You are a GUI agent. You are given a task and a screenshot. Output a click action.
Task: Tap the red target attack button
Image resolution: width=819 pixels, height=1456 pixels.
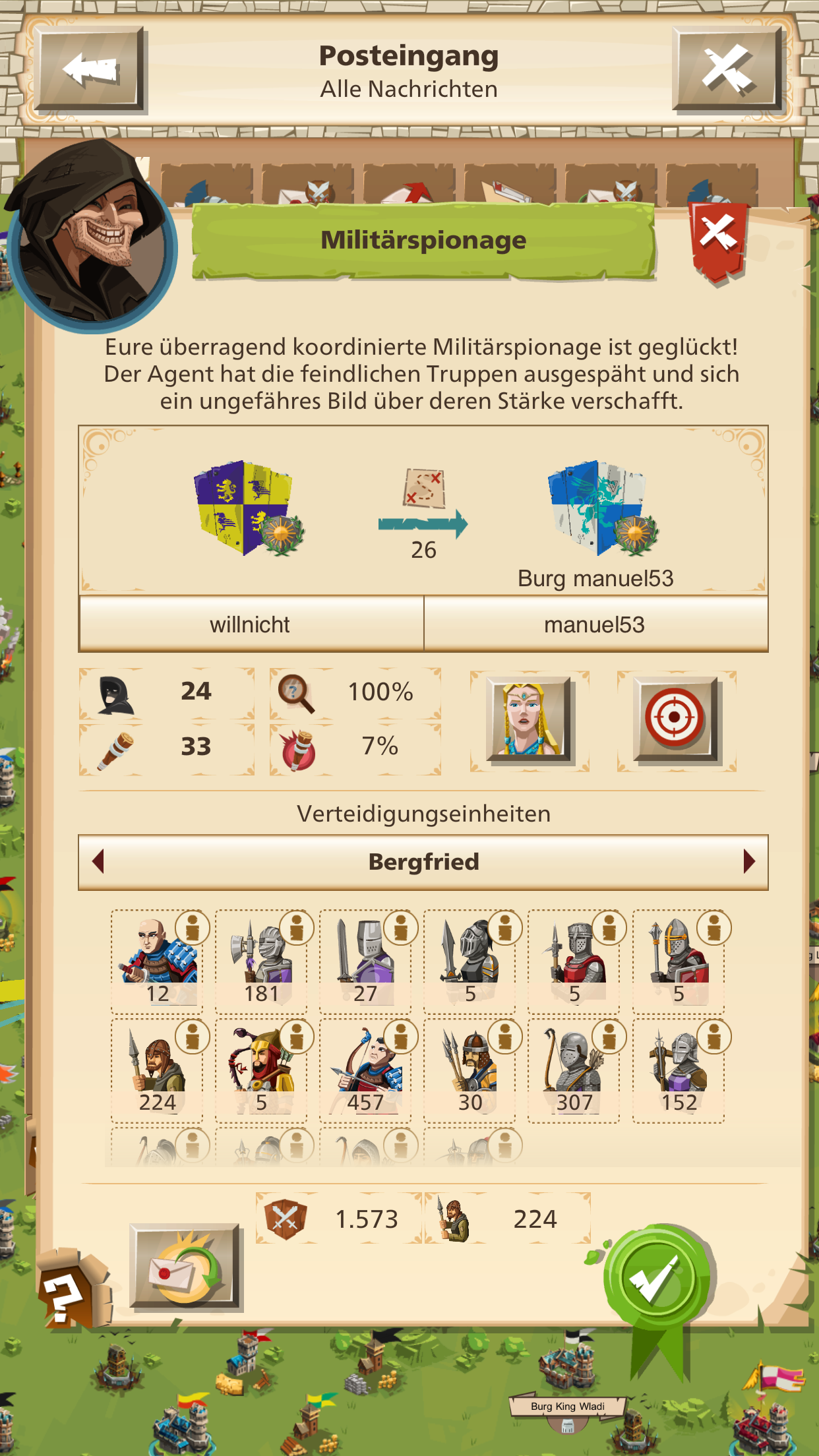(x=676, y=719)
